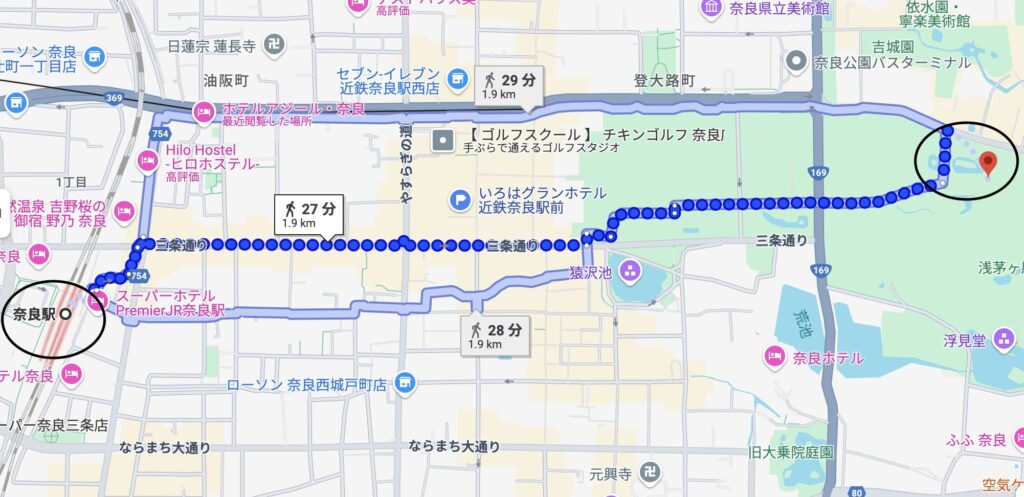Image resolution: width=1024 pixels, height=497 pixels.
Task: View ホテルアジール・奈良 place pin
Action: [x=205, y=112]
